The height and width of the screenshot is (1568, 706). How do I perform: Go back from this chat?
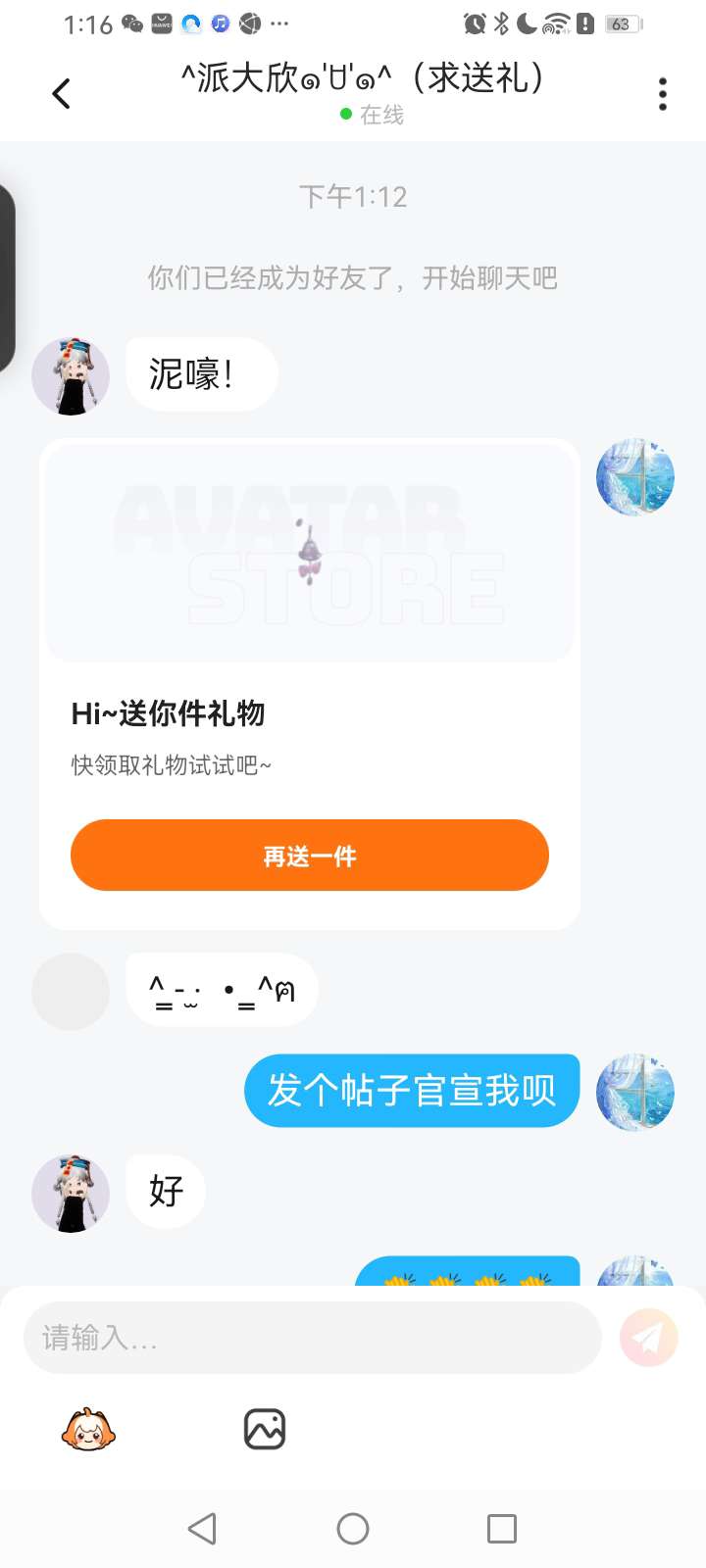[x=61, y=94]
